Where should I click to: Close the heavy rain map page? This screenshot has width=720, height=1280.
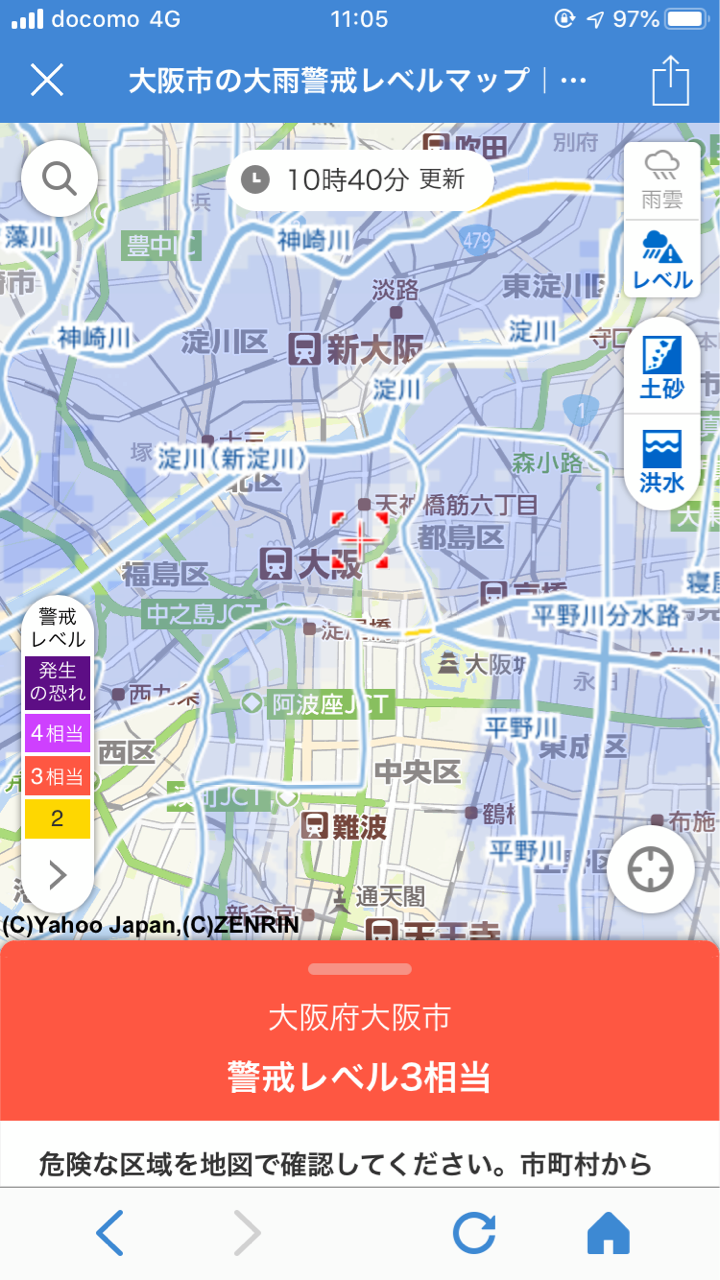tap(47, 80)
